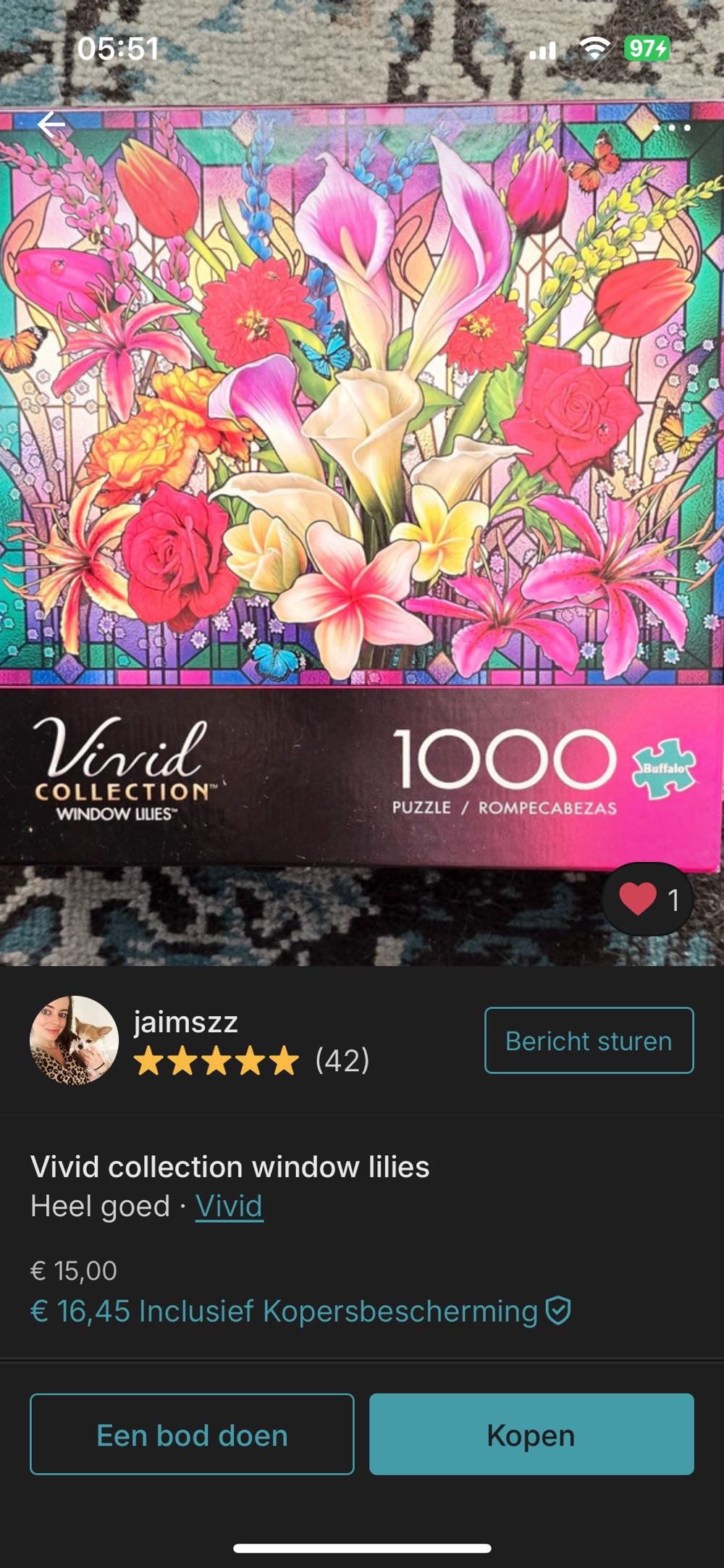Buy the item with Kopen
Viewport: 724px width, 1568px height.
(x=531, y=1434)
